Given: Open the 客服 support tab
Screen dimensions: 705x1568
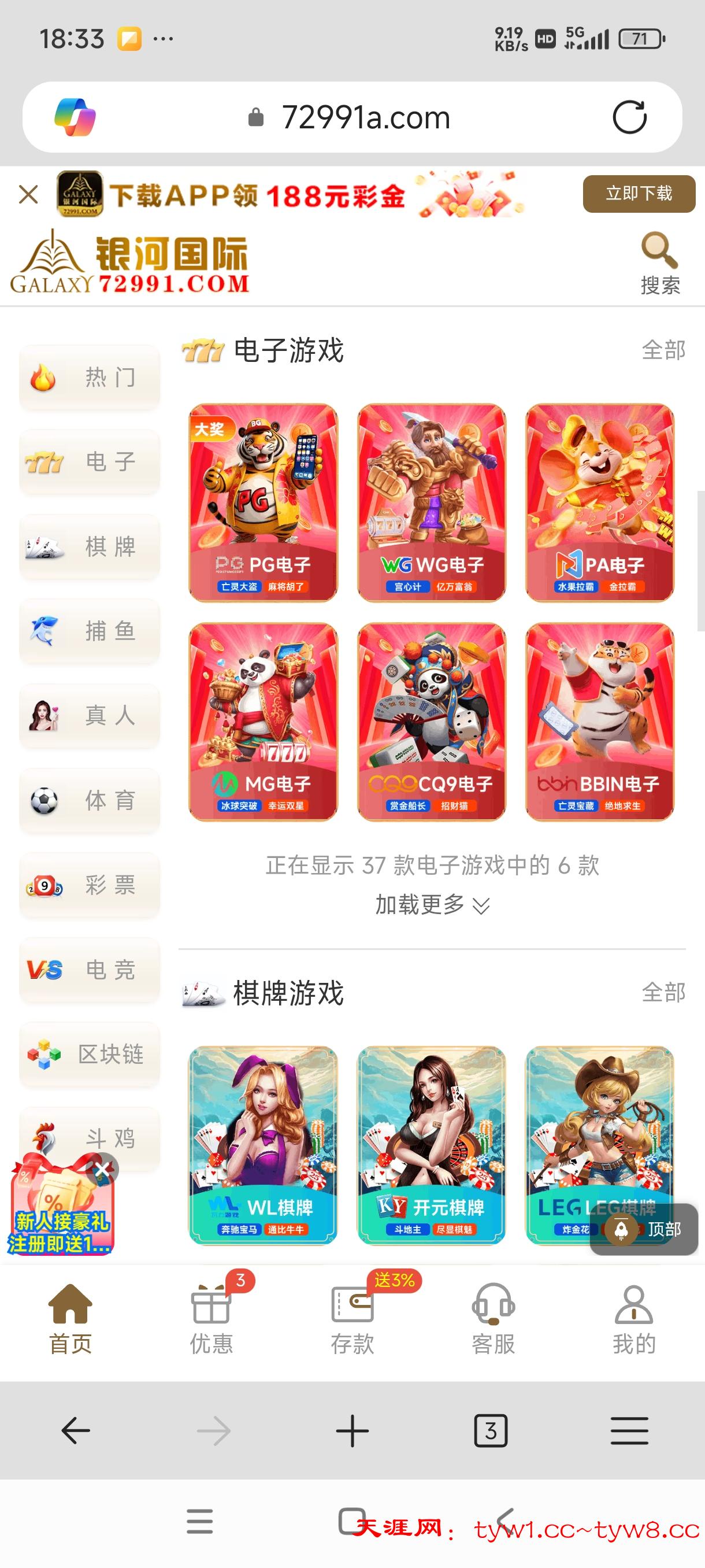Looking at the screenshot, I should (x=493, y=1318).
